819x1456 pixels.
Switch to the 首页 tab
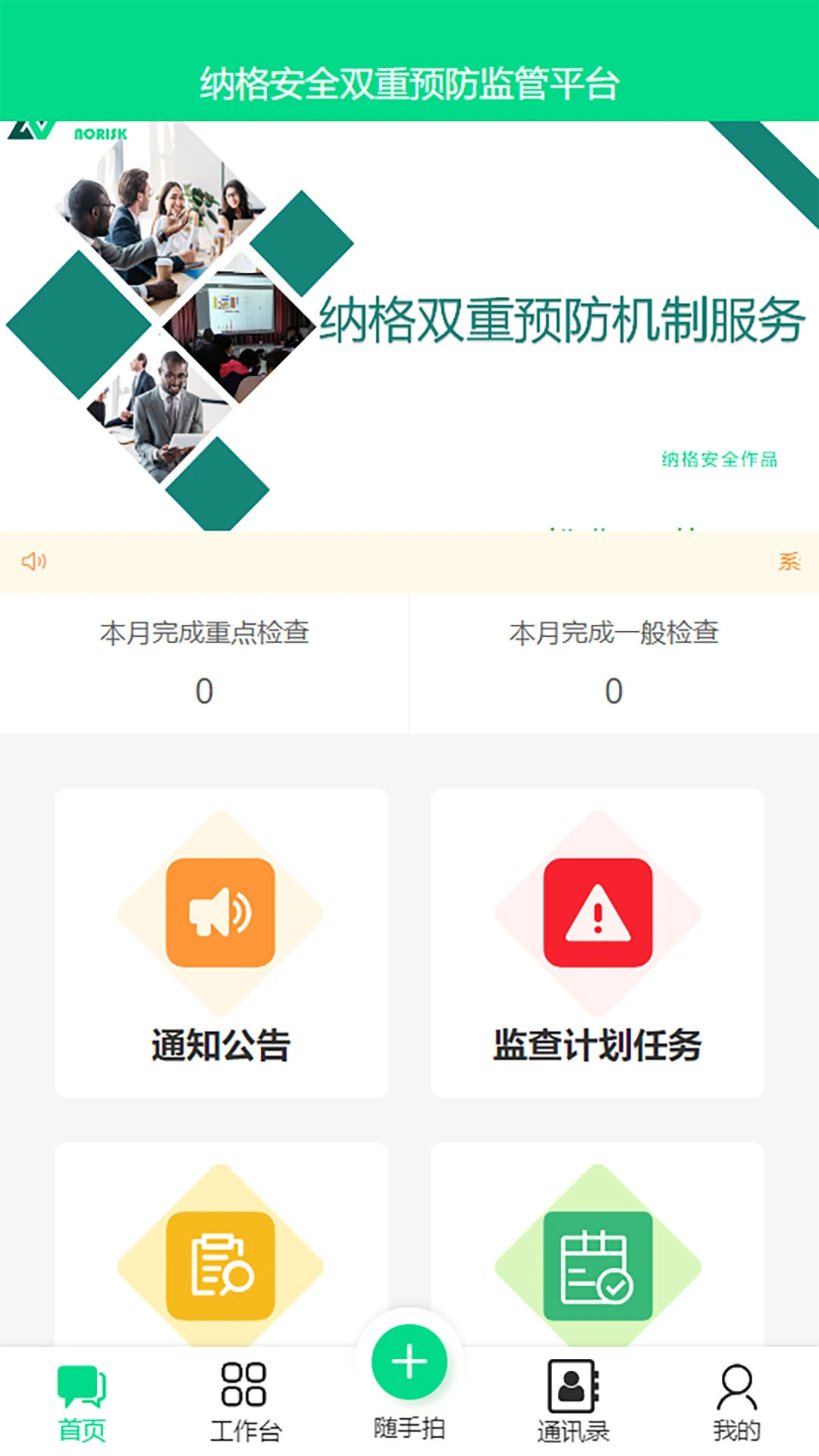pyautogui.click(x=82, y=1403)
